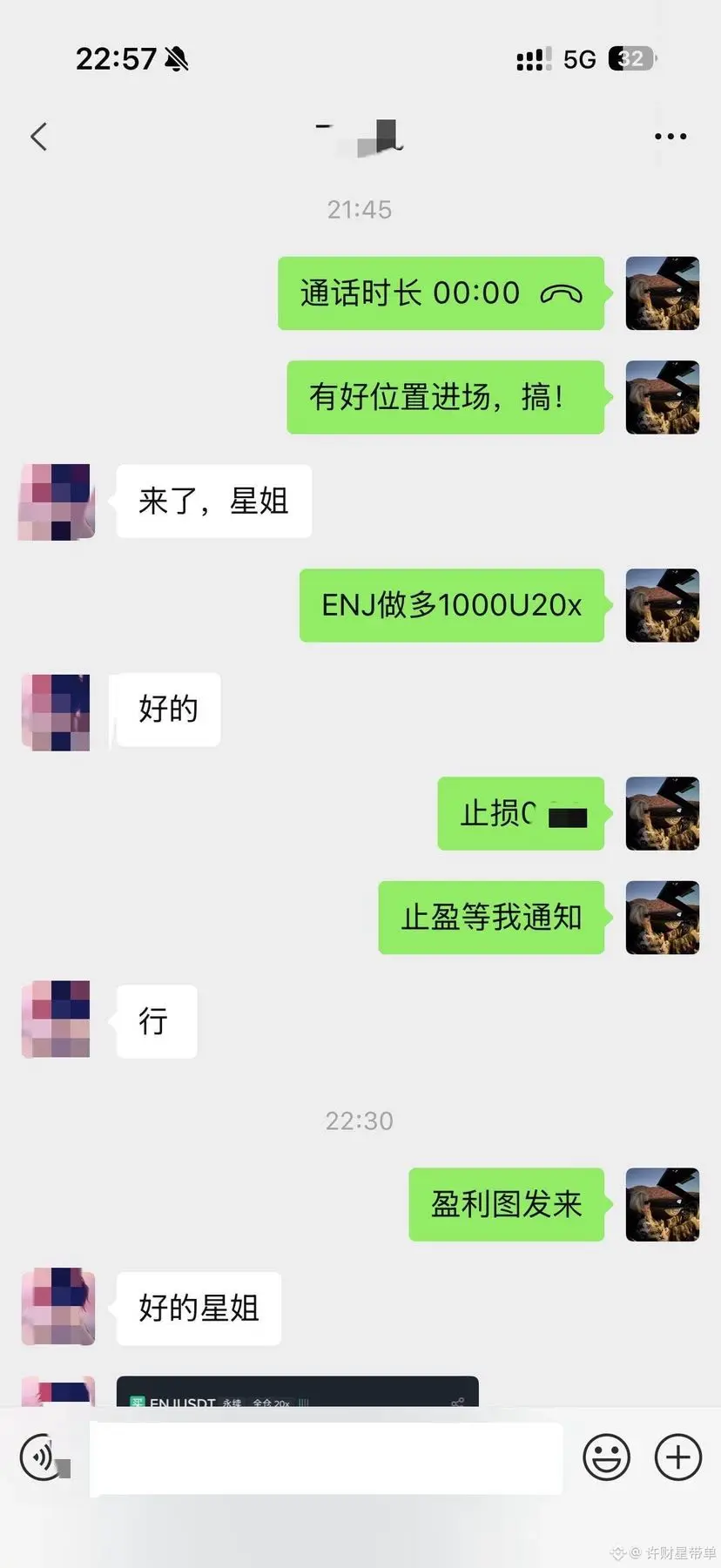
Task: Tap the '通话时长 00:00' call bubble to redial
Action: pyautogui.click(x=440, y=293)
